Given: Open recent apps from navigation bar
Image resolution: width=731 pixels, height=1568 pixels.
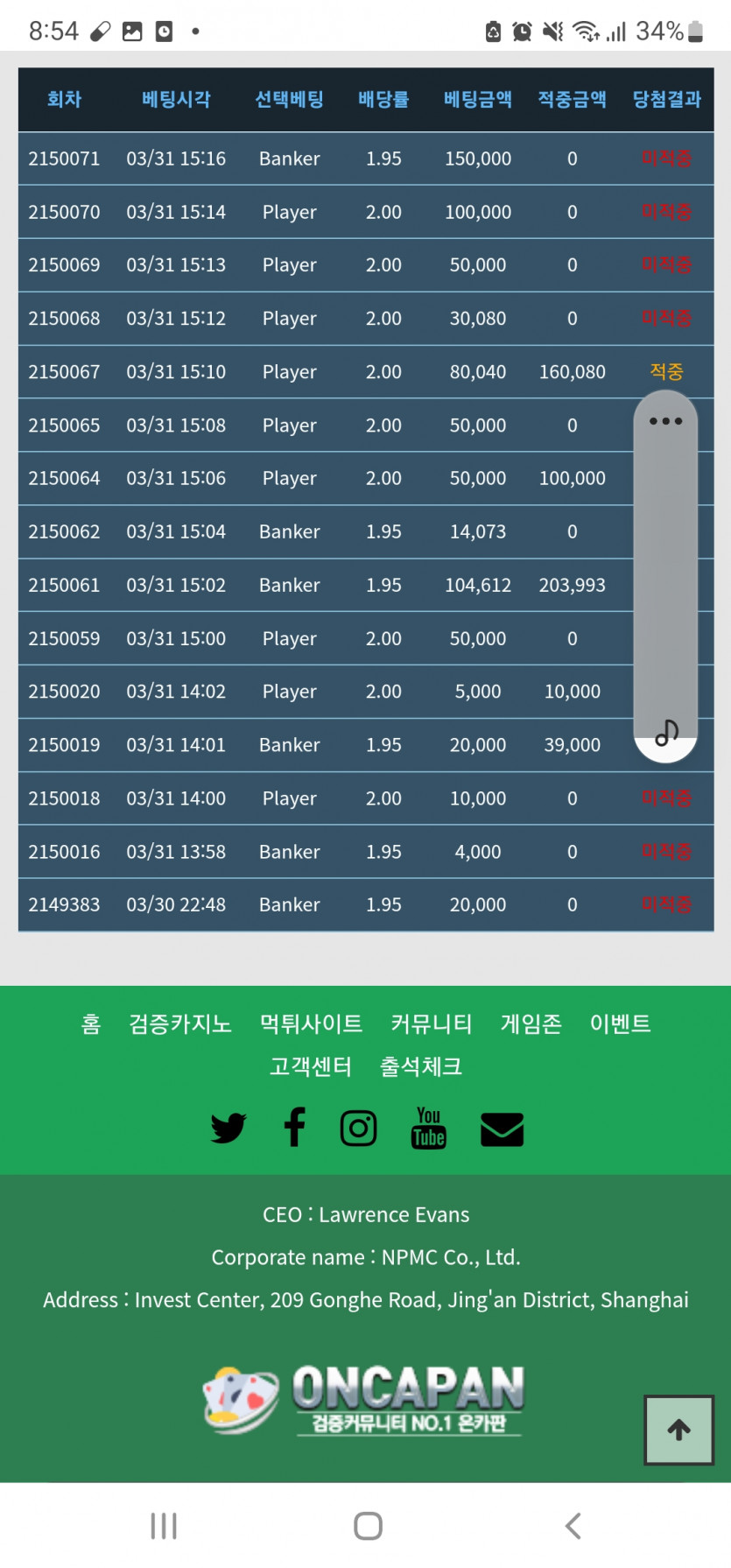Looking at the screenshot, I should pyautogui.click(x=164, y=1526).
